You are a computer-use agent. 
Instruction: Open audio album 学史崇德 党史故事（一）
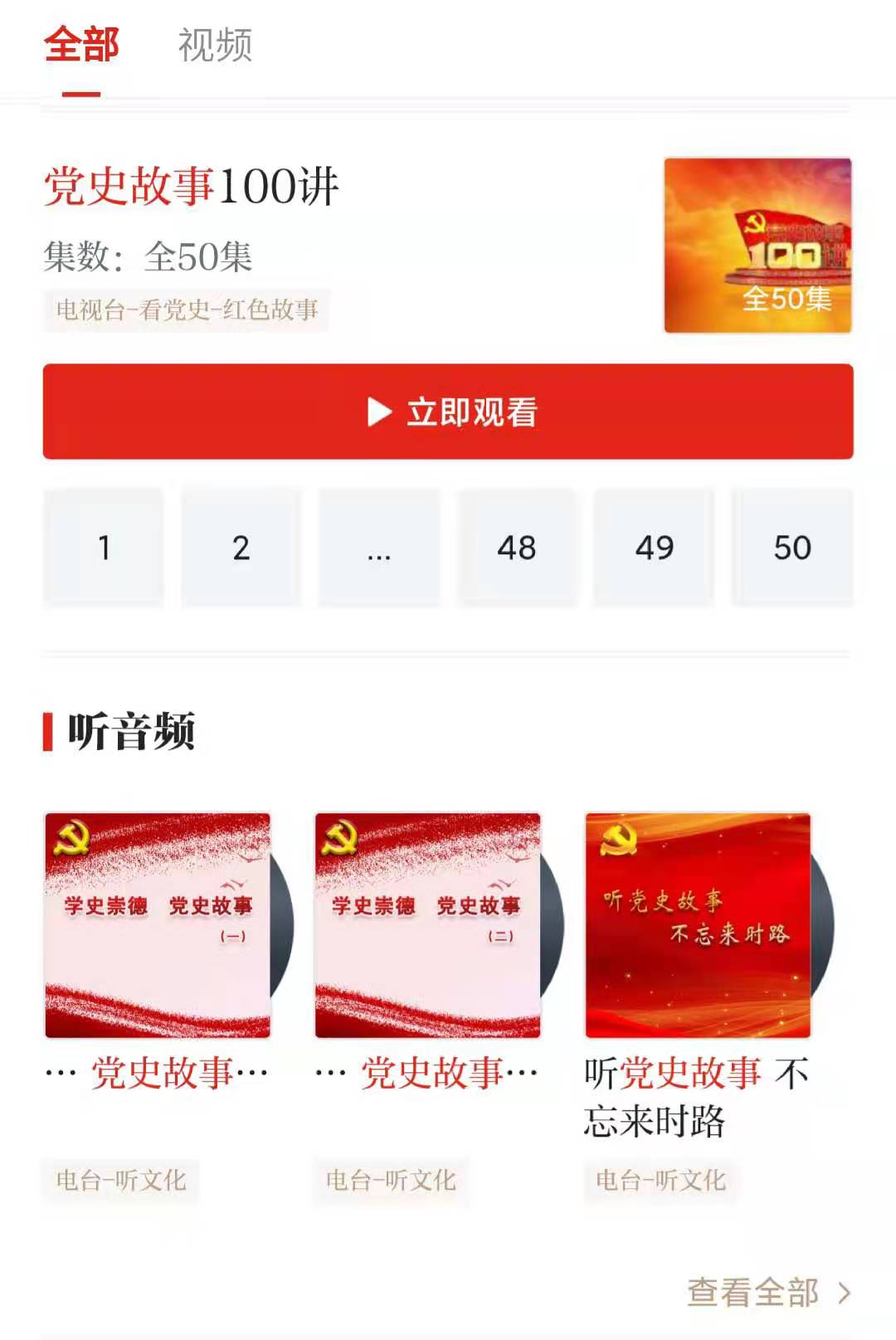point(158,925)
